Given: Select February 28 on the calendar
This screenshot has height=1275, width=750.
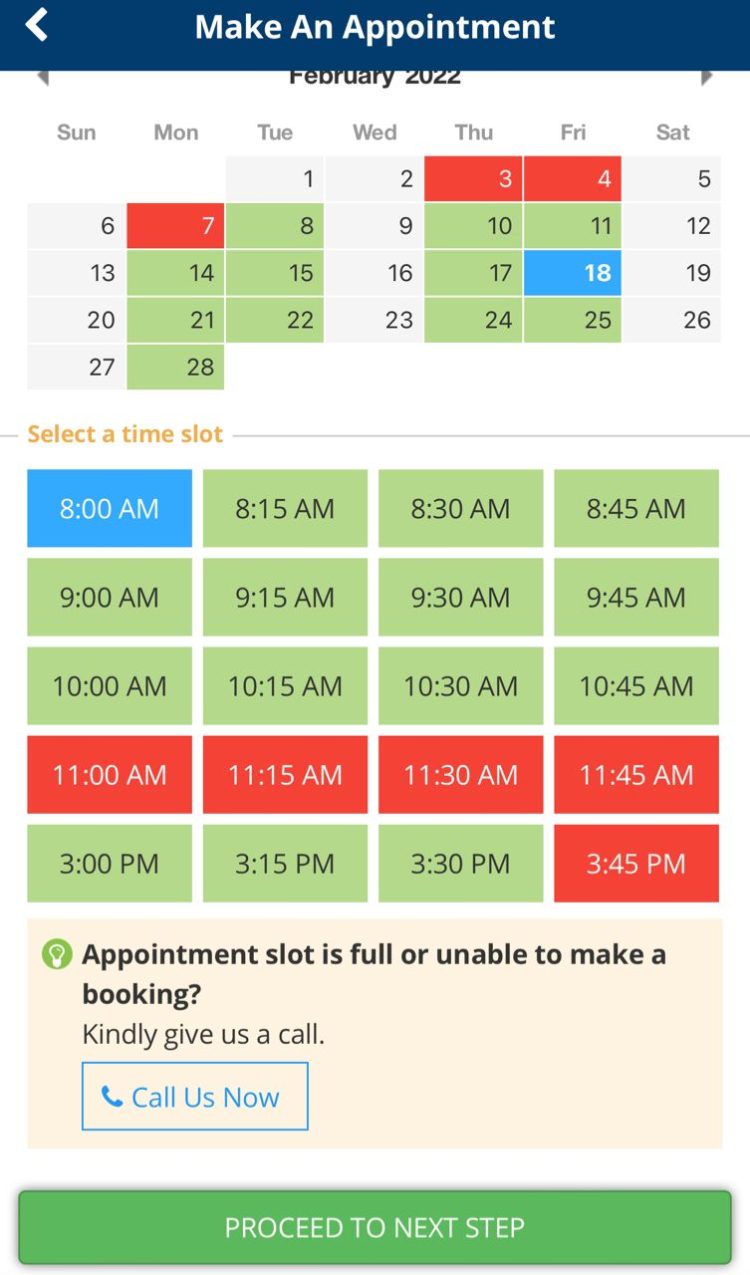Looking at the screenshot, I should [175, 367].
